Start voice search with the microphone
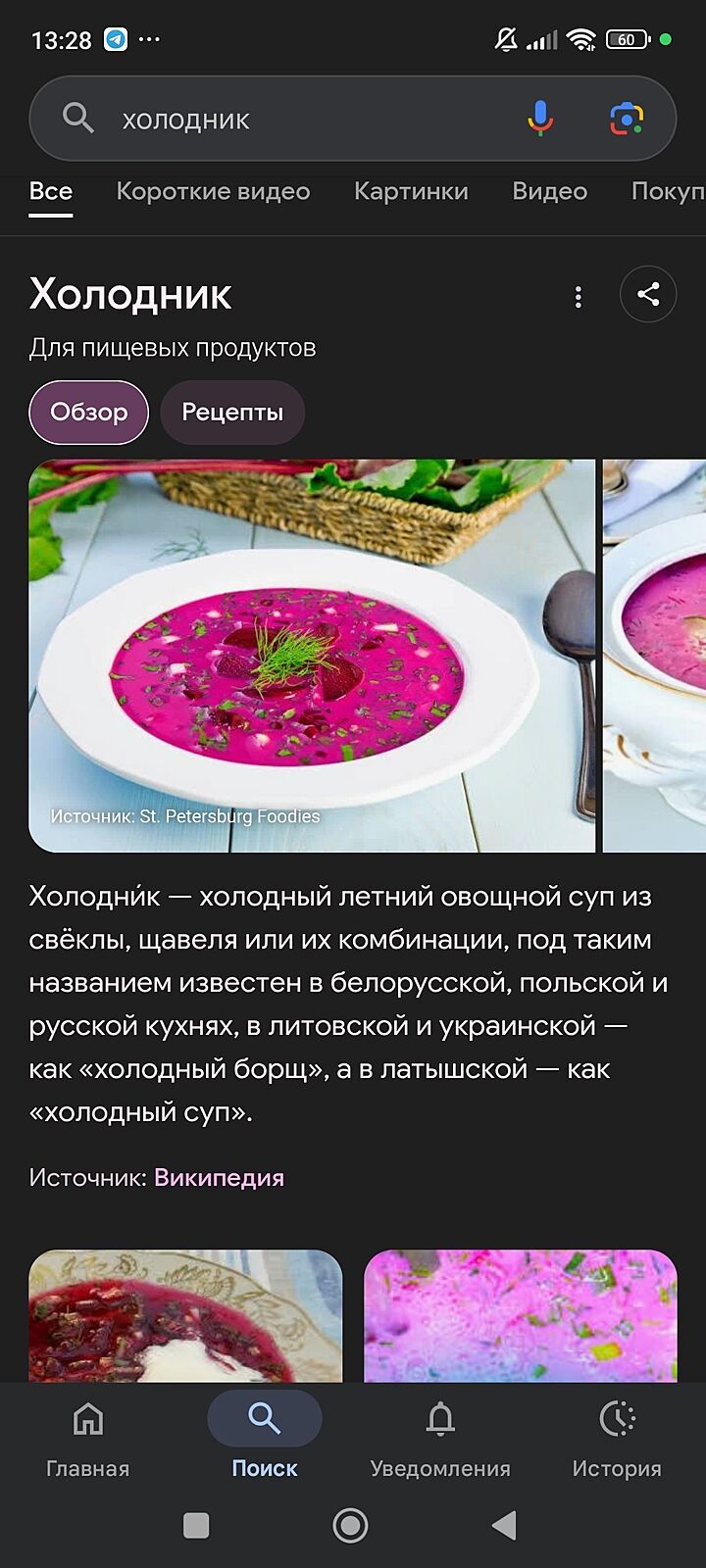The width and height of the screenshot is (706, 1568). tap(540, 119)
